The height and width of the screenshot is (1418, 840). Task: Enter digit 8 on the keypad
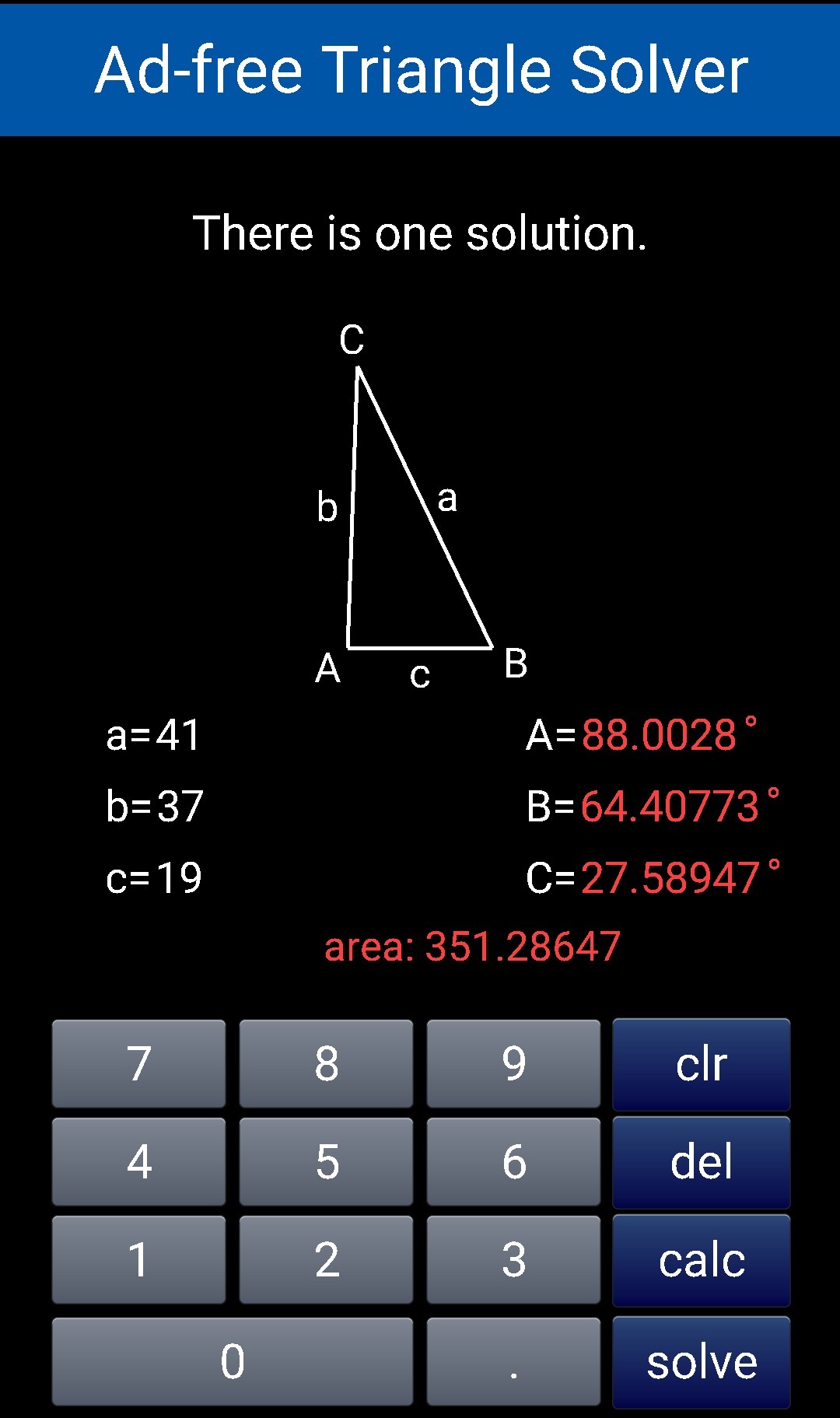[326, 1063]
